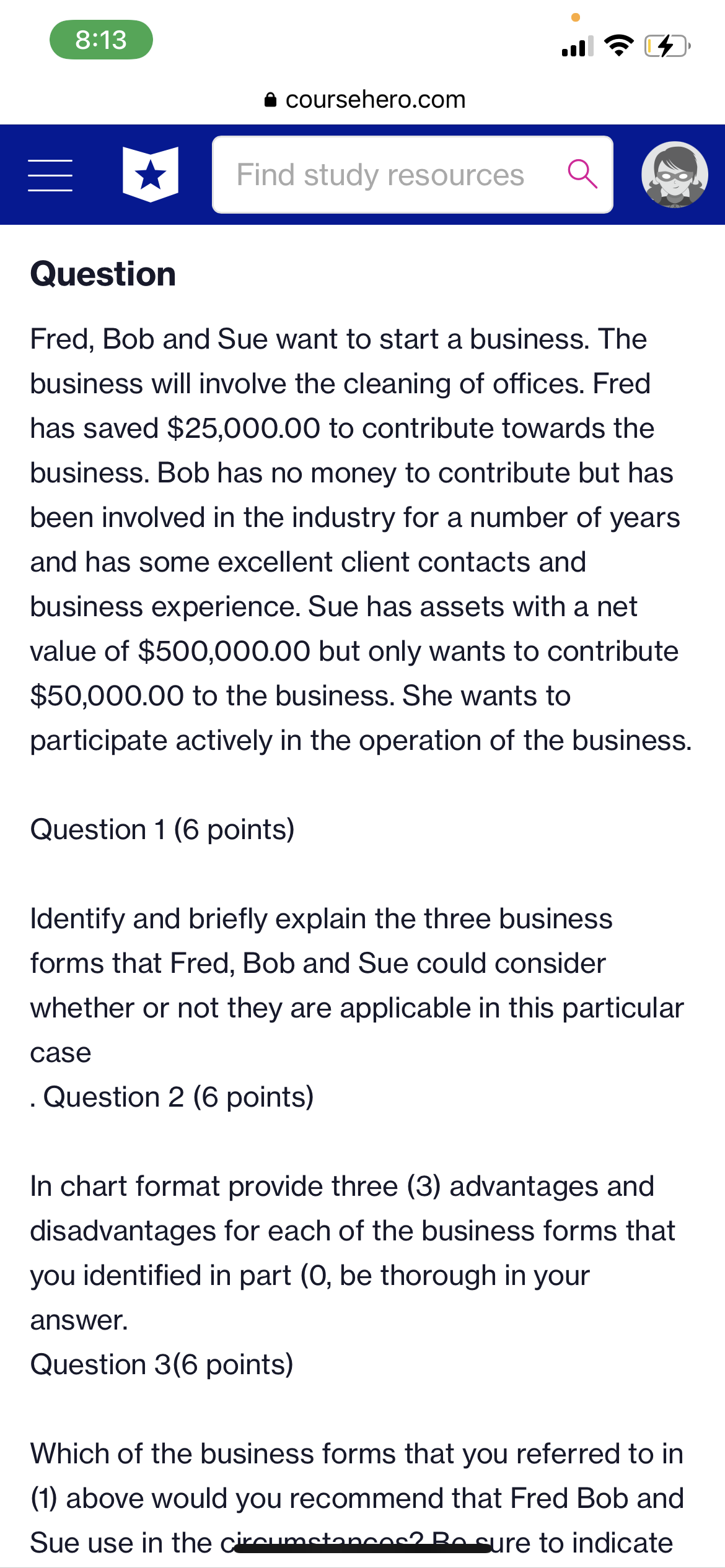Image resolution: width=725 pixels, height=1568 pixels.
Task: Click the Course Hero flag logo
Action: click(152, 173)
